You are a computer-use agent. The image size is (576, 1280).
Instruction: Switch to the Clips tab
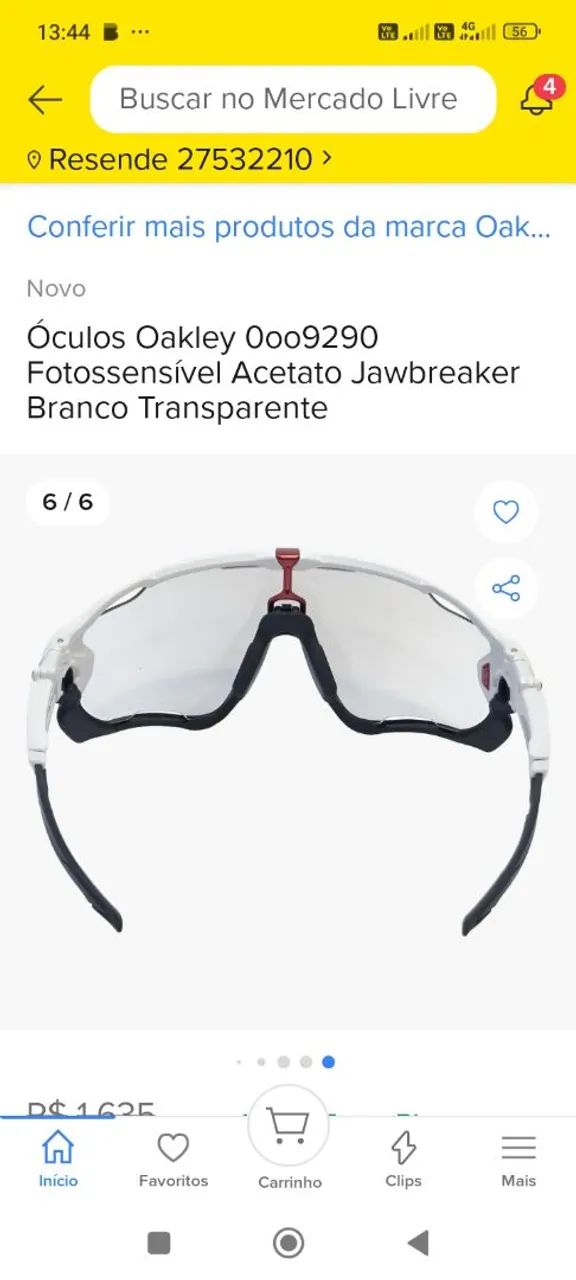point(403,1158)
